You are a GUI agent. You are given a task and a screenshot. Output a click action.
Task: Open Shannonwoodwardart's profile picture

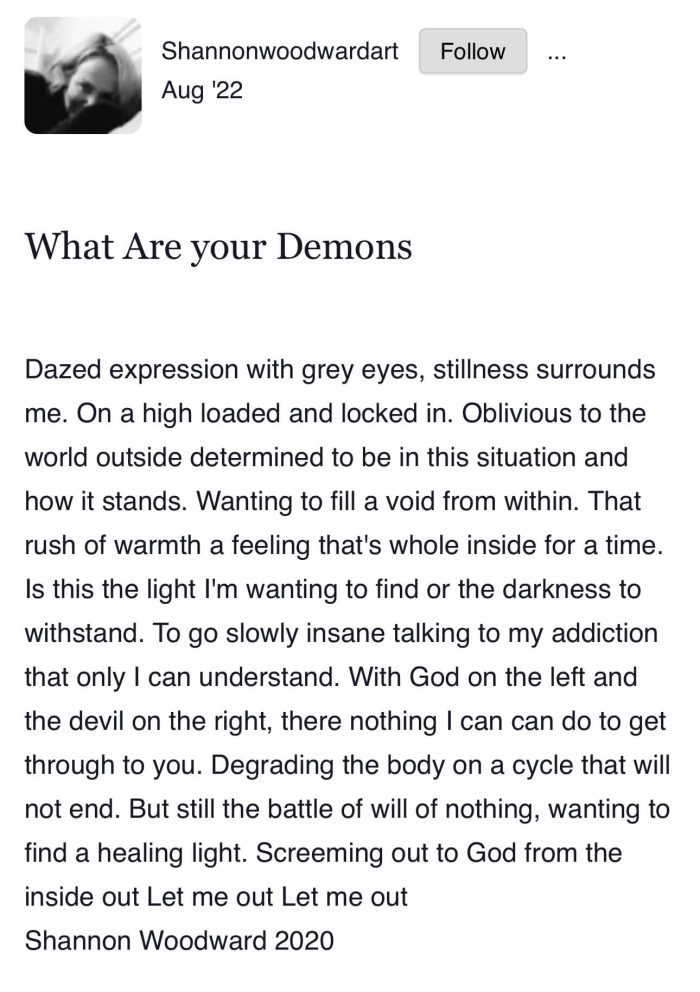pyautogui.click(x=83, y=75)
